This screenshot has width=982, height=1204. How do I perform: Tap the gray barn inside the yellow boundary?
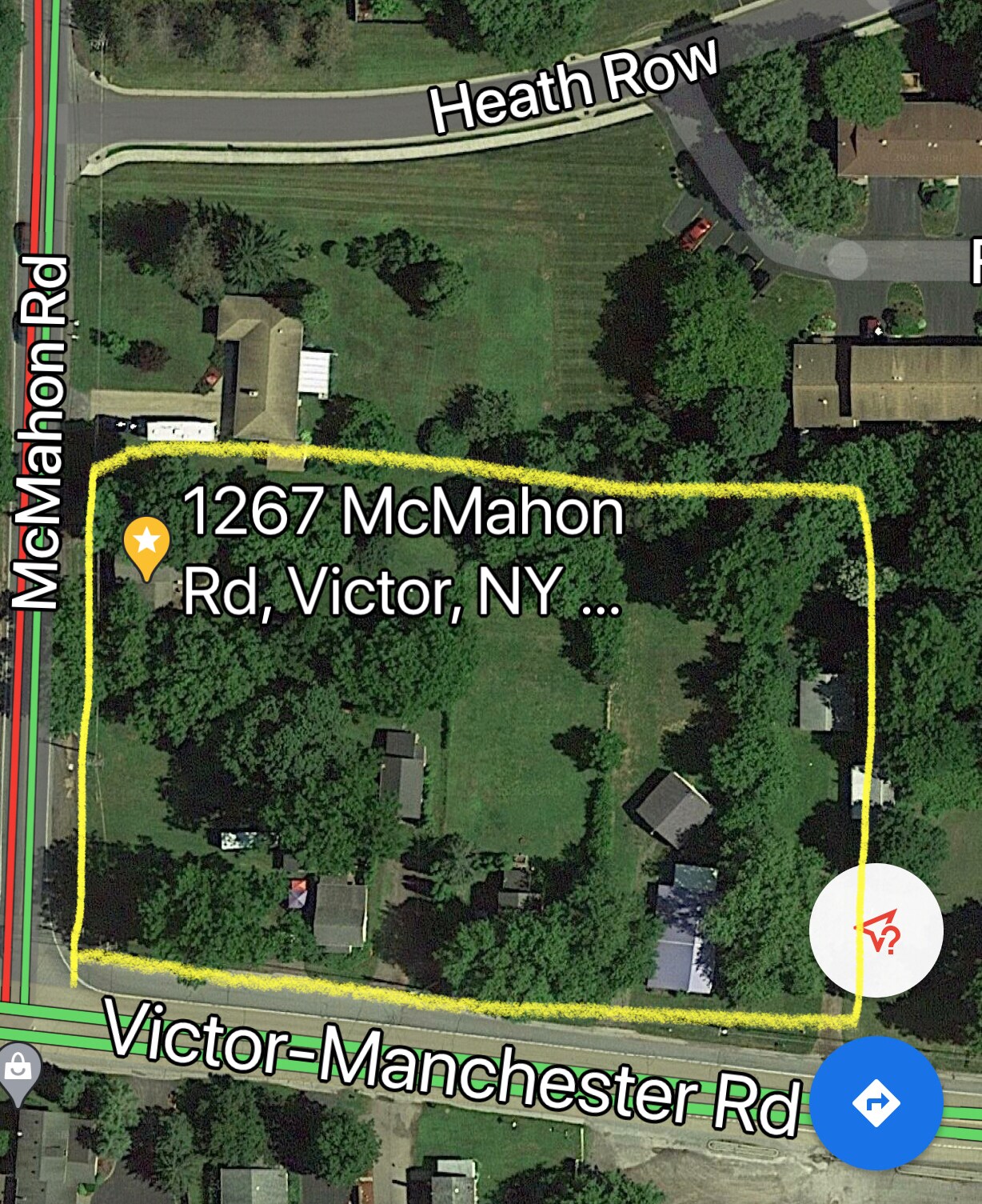(672, 808)
